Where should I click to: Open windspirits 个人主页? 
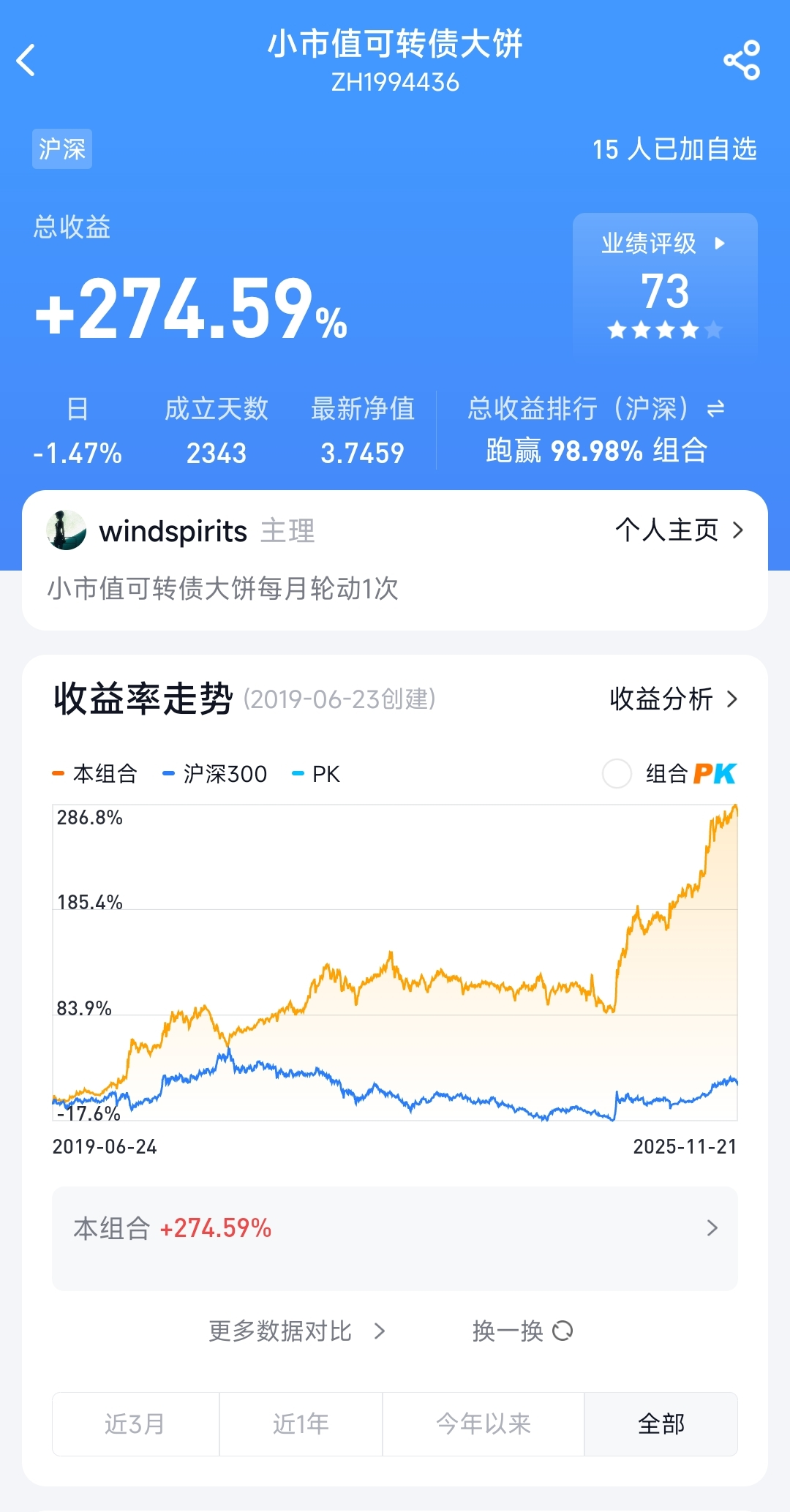coord(679,530)
